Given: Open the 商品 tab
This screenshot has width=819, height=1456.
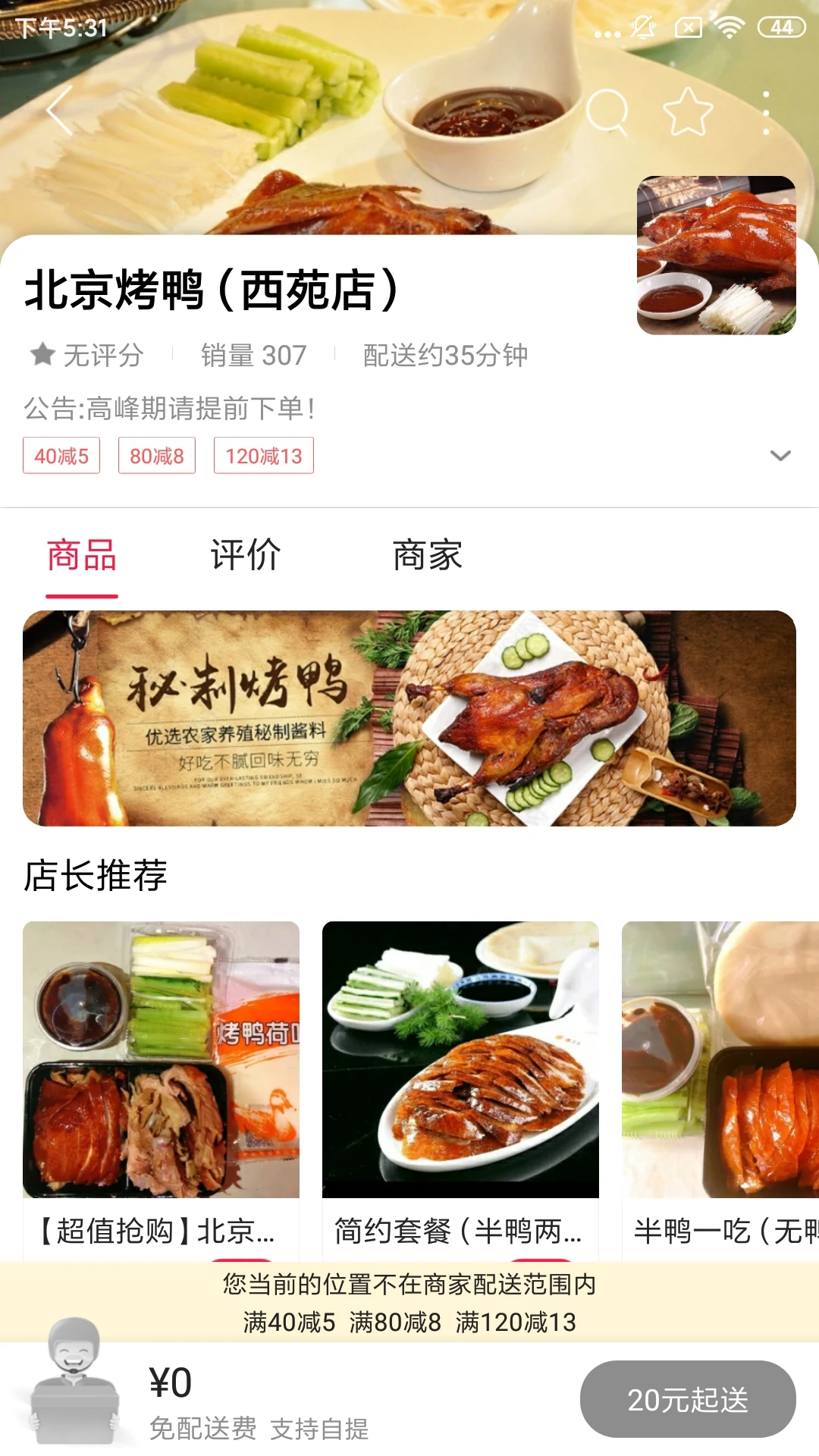Looking at the screenshot, I should coord(82,556).
